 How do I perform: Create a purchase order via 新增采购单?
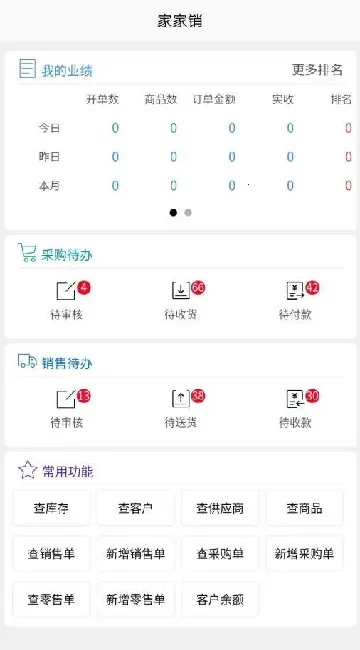[x=304, y=554]
